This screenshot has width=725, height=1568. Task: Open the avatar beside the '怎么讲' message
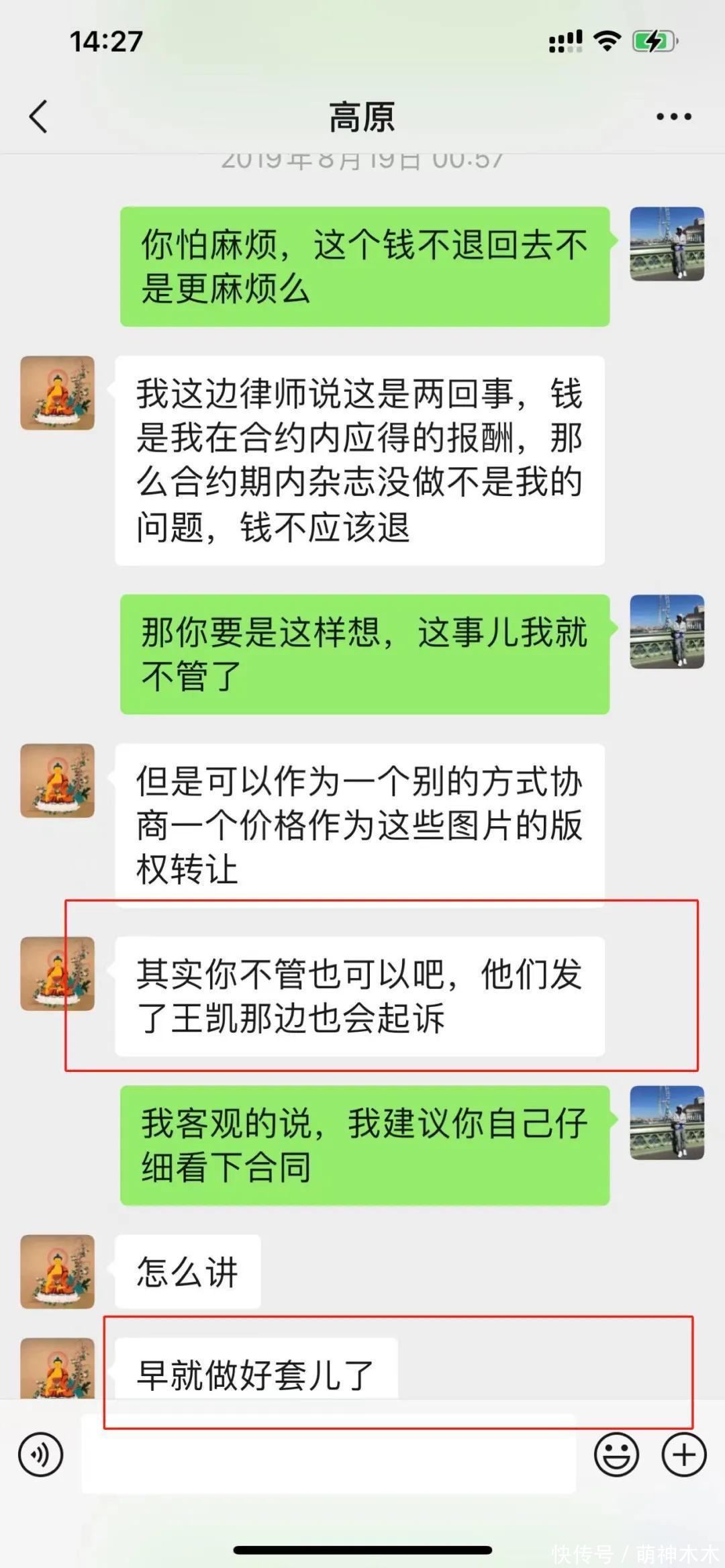coord(58,1271)
